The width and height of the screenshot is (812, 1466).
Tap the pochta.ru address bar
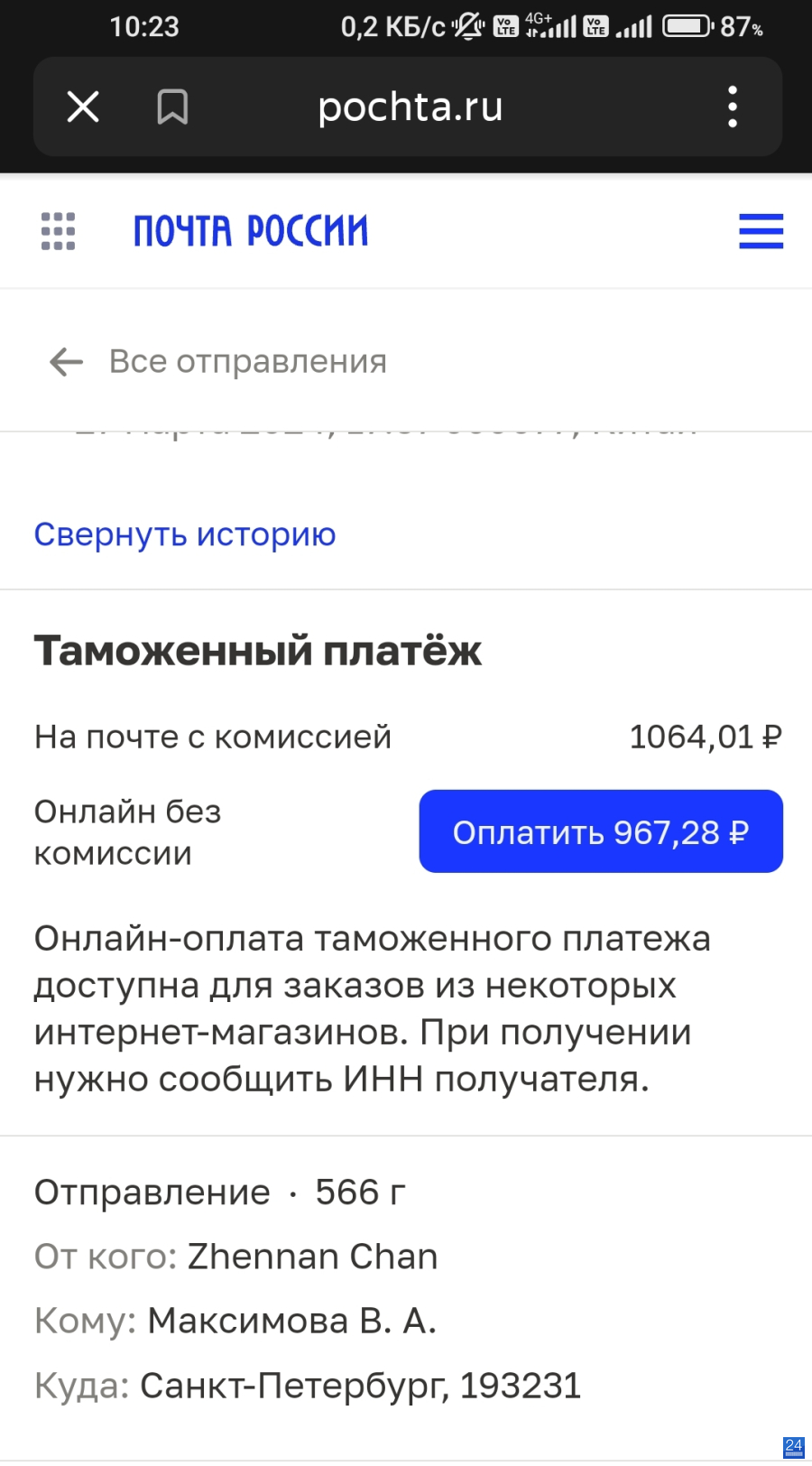[x=411, y=107]
